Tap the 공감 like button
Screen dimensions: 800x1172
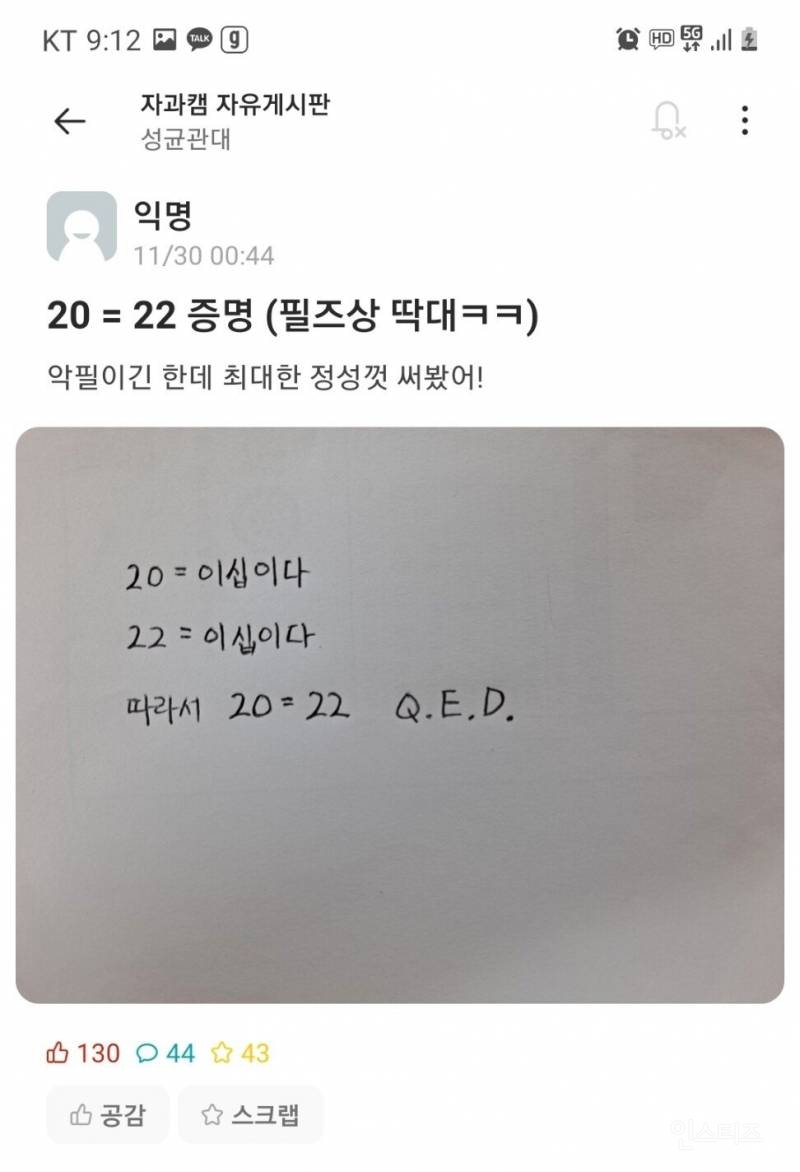[108, 1115]
